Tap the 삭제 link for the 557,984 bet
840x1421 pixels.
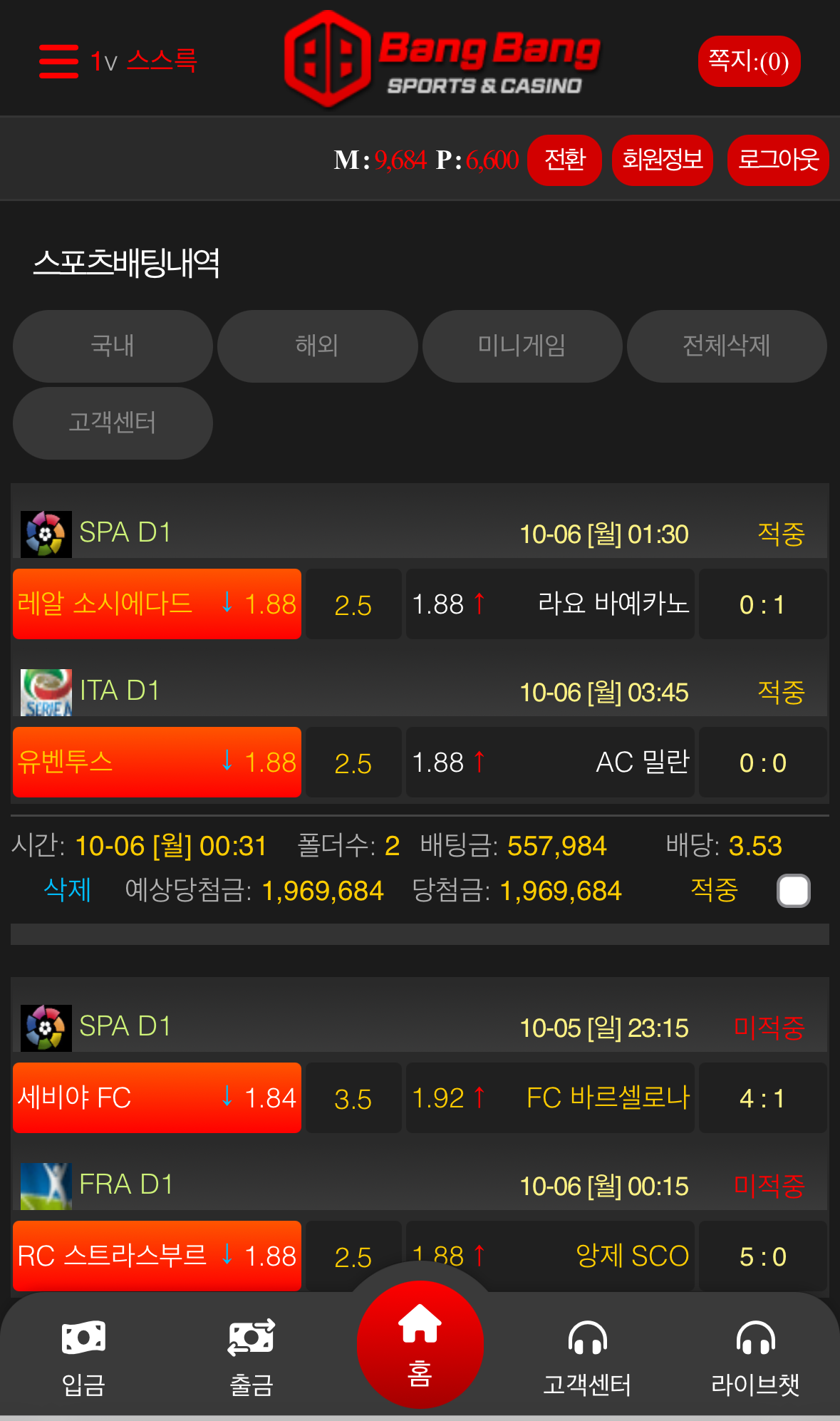[x=68, y=890]
